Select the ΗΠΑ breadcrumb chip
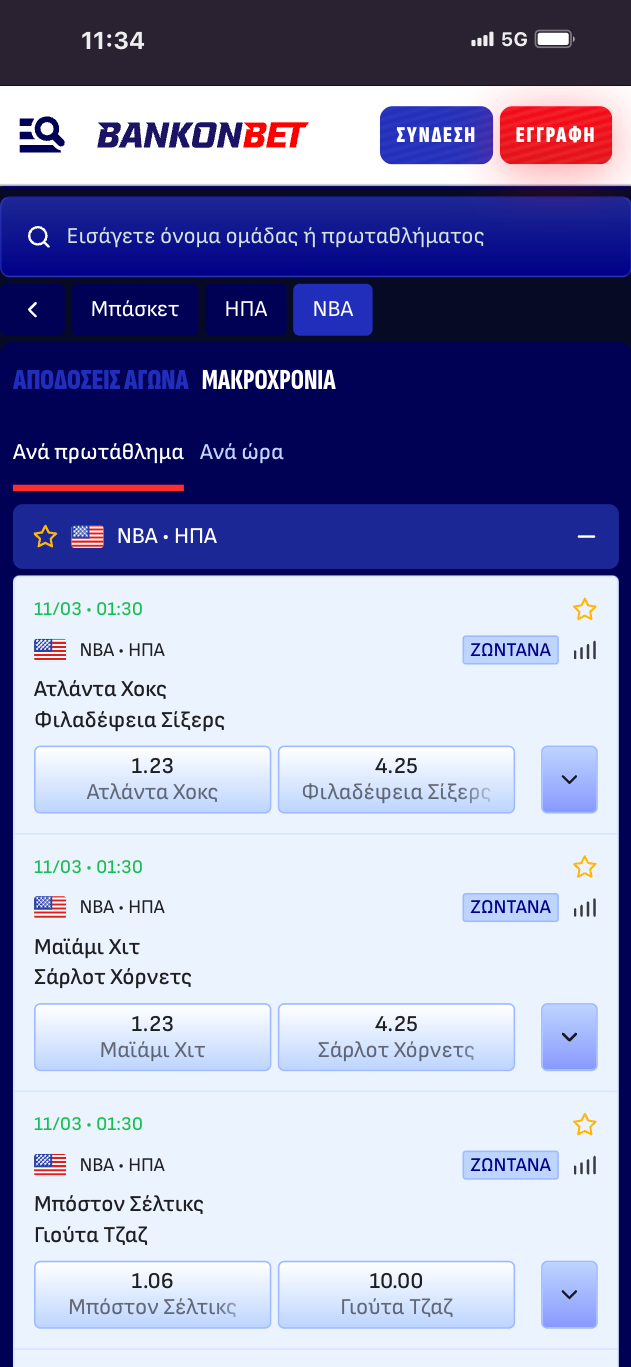The width and height of the screenshot is (631, 1367). 246,309
